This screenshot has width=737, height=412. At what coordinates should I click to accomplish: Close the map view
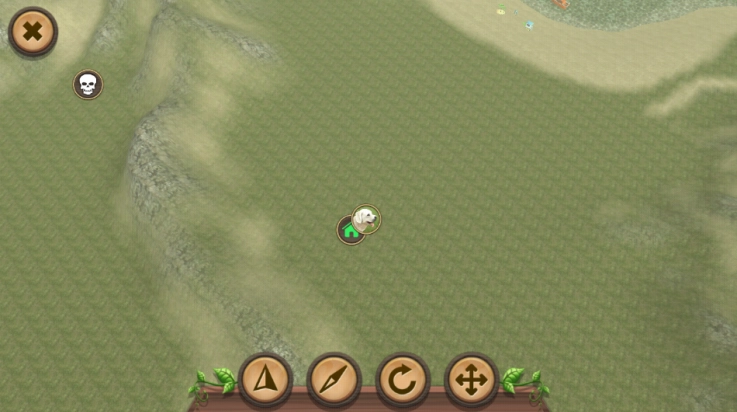click(32, 32)
